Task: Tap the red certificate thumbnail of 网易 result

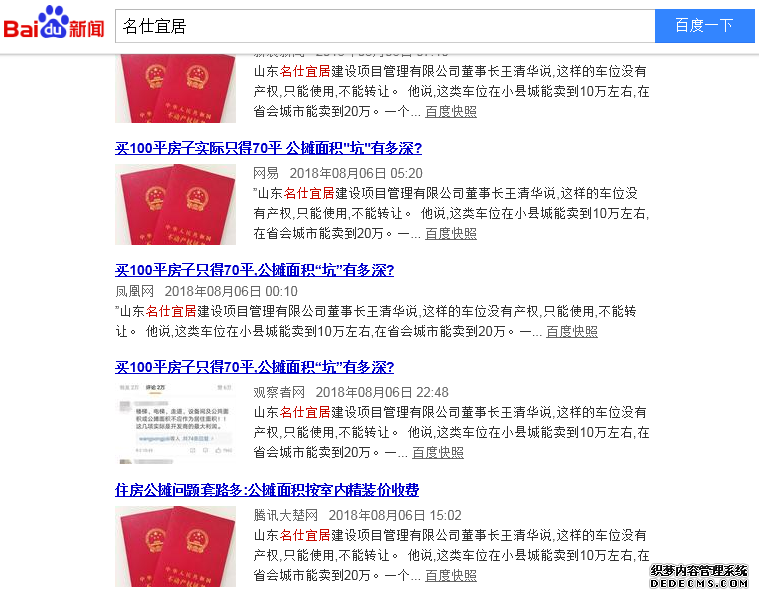Action: 175,205
